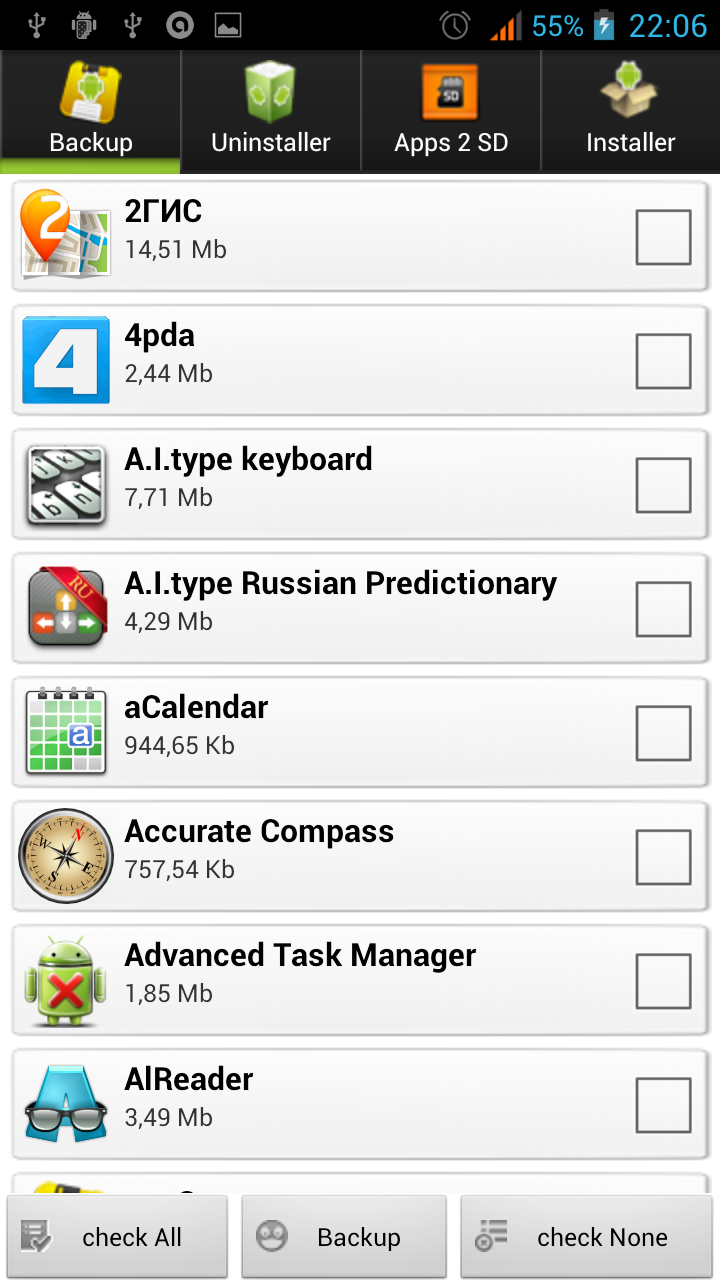The width and height of the screenshot is (720, 1280).
Task: Tick the 4pda checkbox
Action: pyautogui.click(x=663, y=361)
